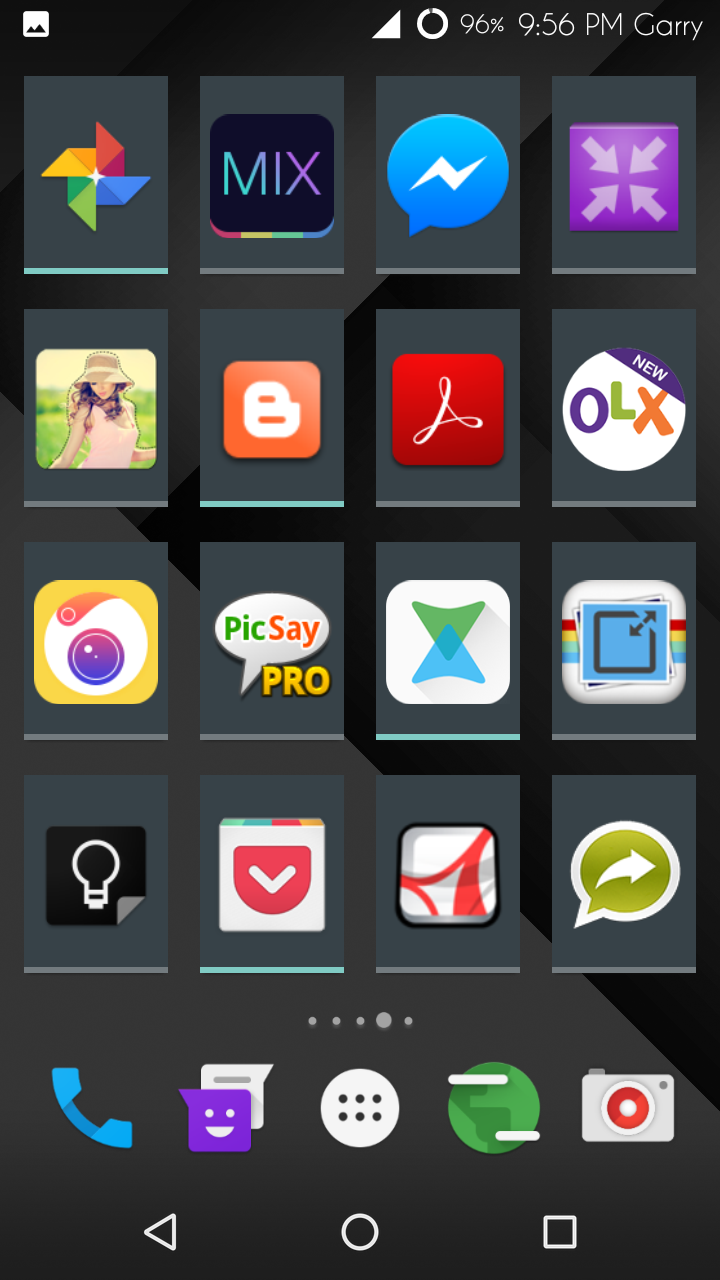Open the Blogger app

272,409
